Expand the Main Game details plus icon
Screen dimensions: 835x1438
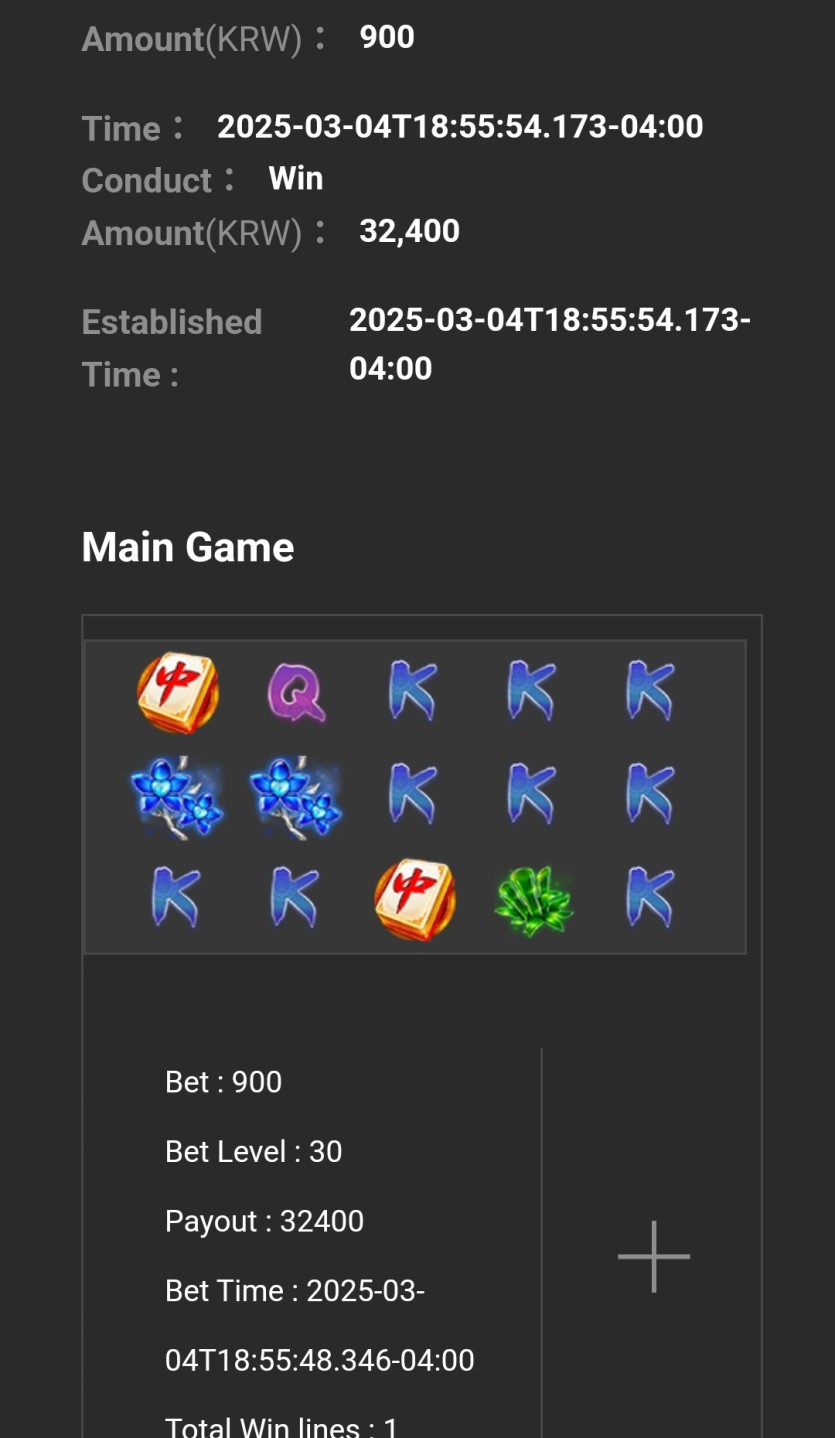pos(653,1256)
